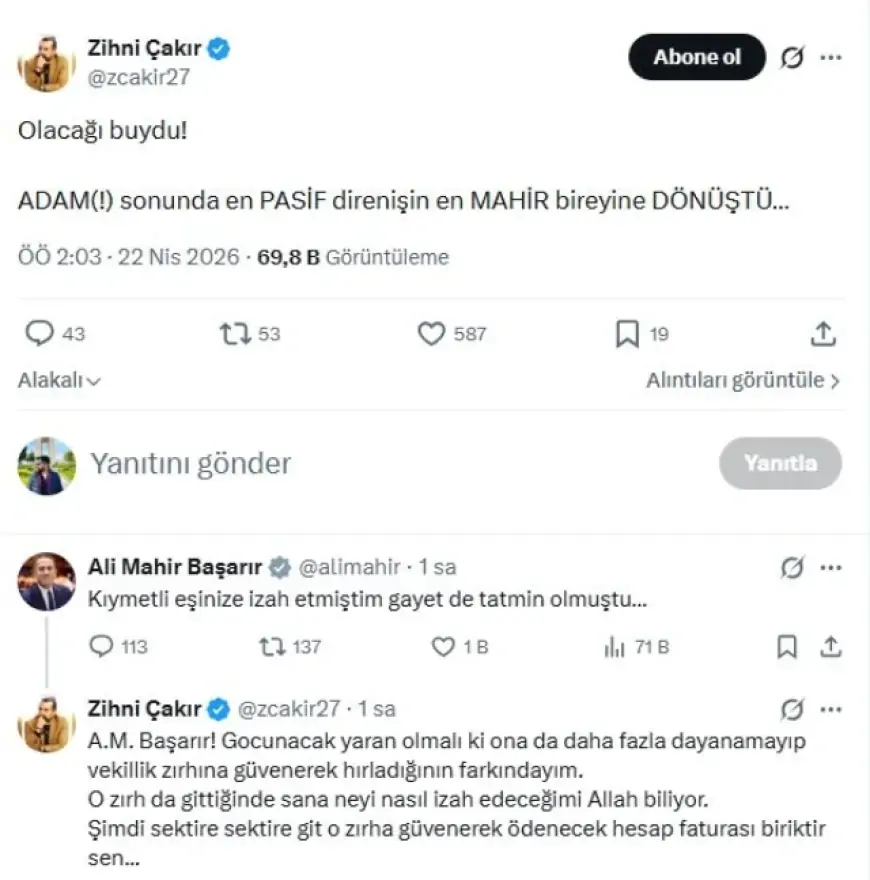Open Alıntıları görüntüle link
The image size is (870, 880).
coord(742,381)
